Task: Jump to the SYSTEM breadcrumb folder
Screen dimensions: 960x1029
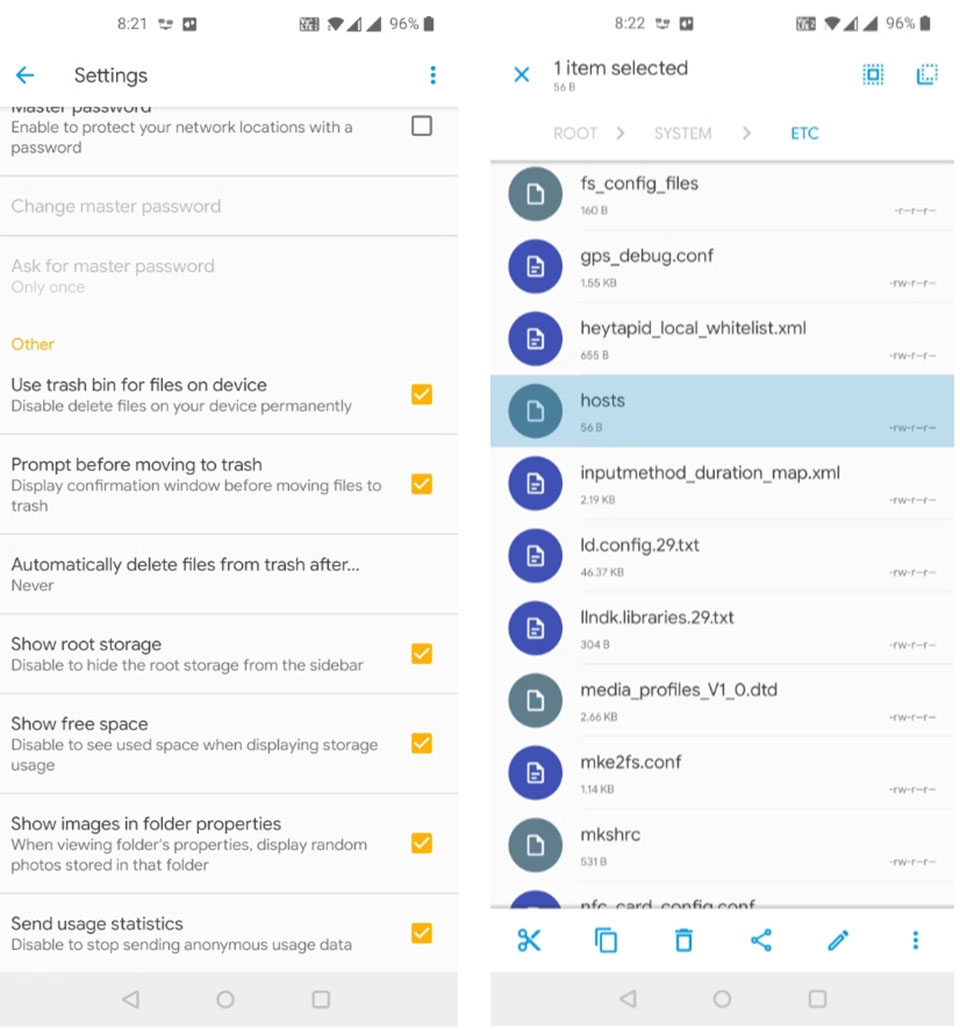Action: (x=682, y=133)
